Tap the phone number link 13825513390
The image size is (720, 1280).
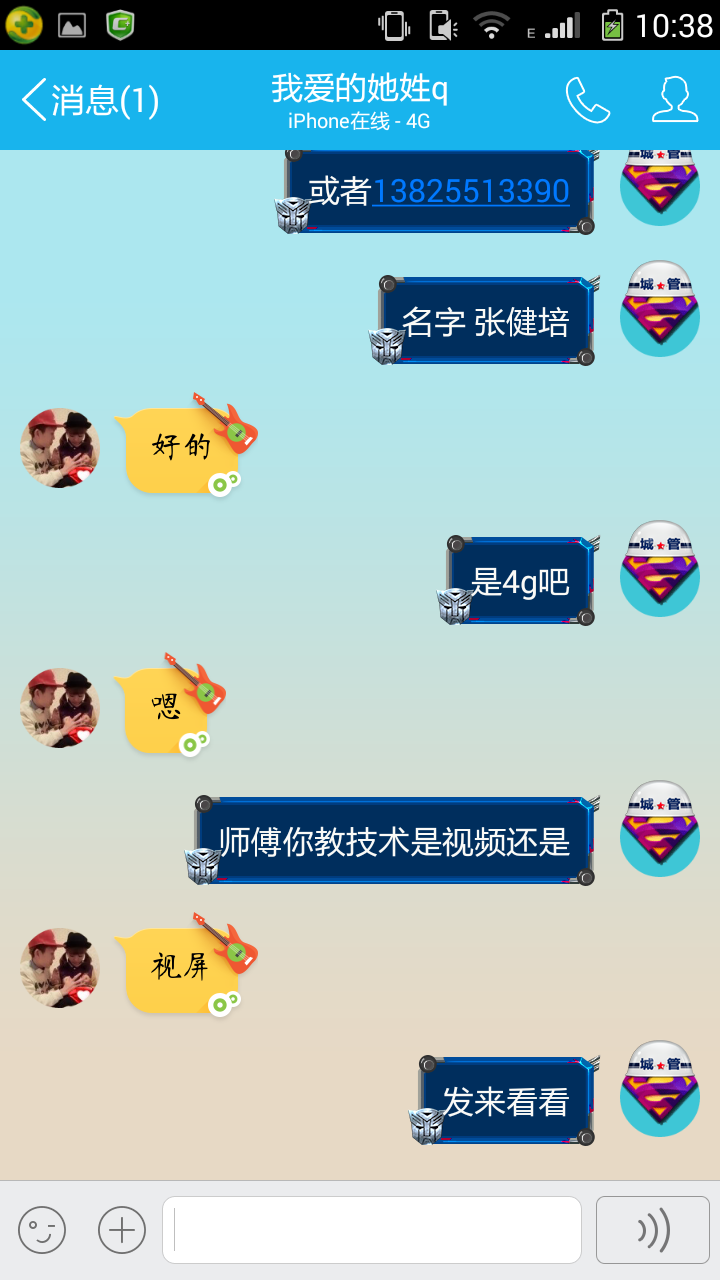click(471, 191)
